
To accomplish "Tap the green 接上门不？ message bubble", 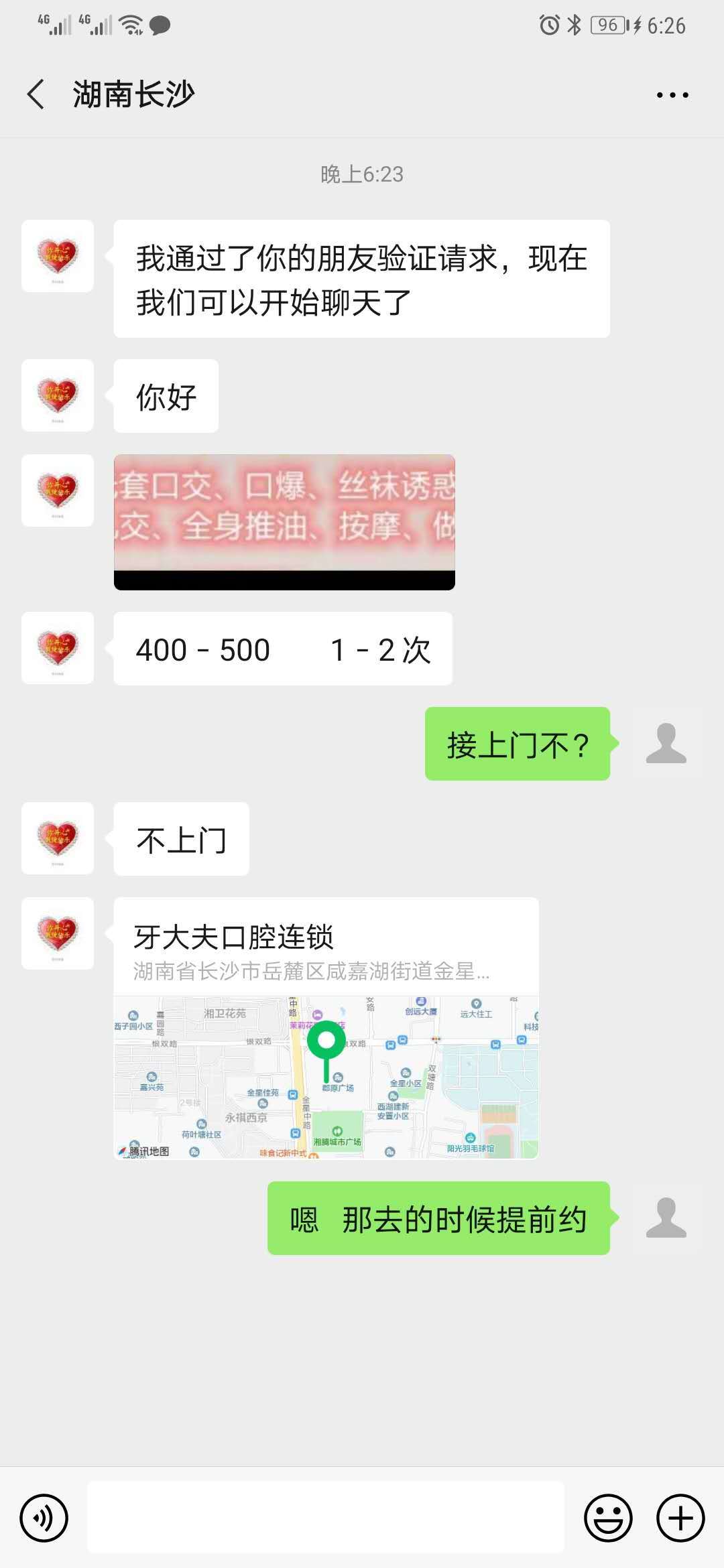I will point(518,742).
